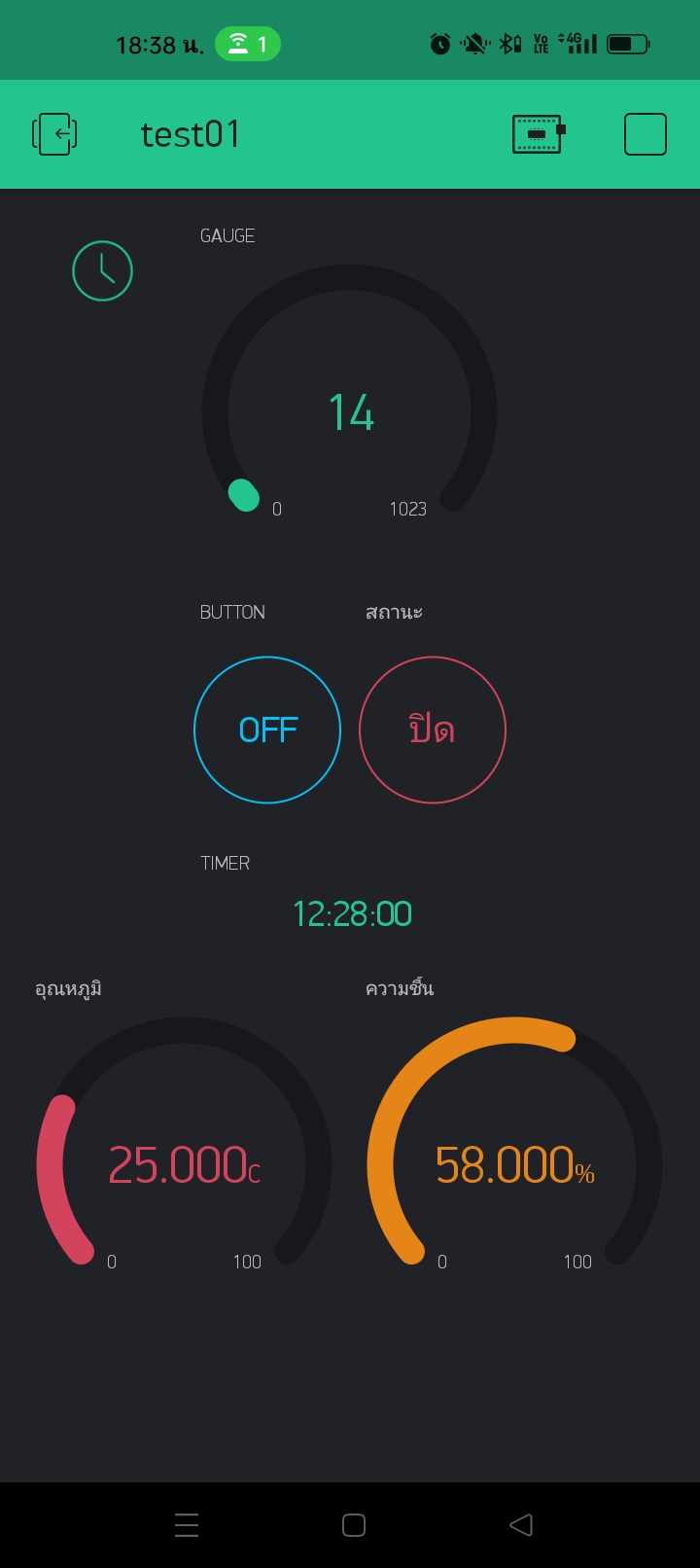Go to the phone's home screen

point(354,1524)
